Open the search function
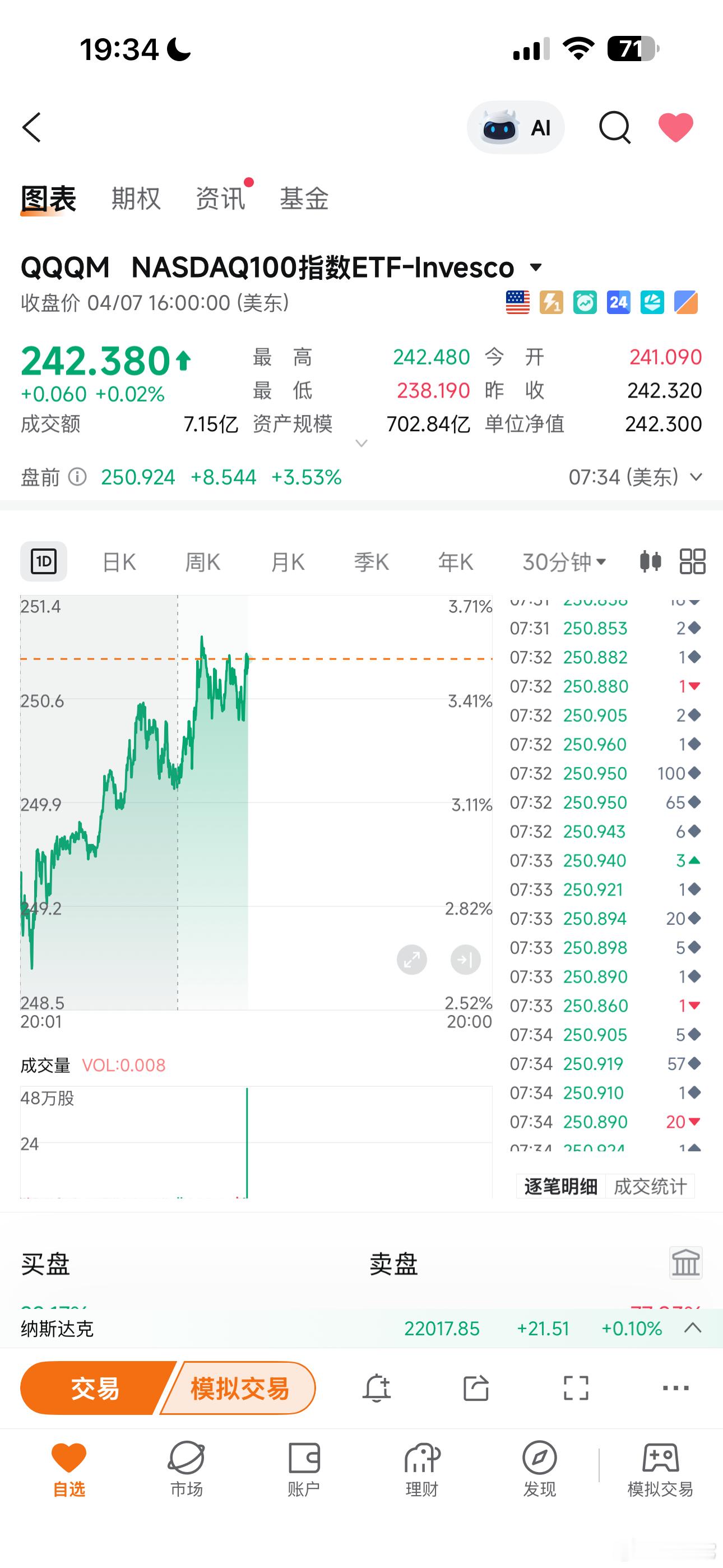Viewport: 723px width, 1568px height. [x=614, y=127]
